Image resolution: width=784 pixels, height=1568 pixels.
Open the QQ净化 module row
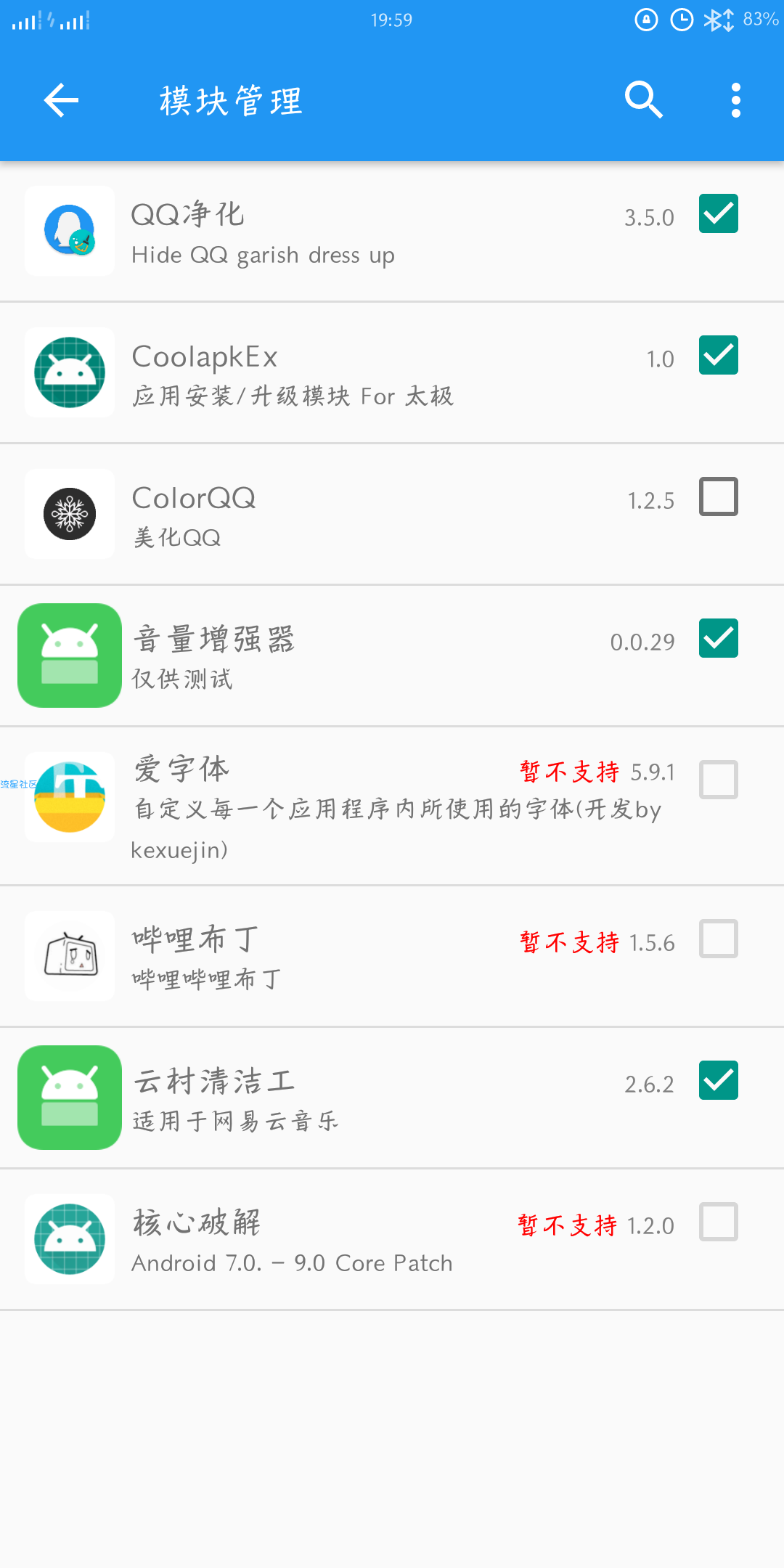tap(392, 232)
